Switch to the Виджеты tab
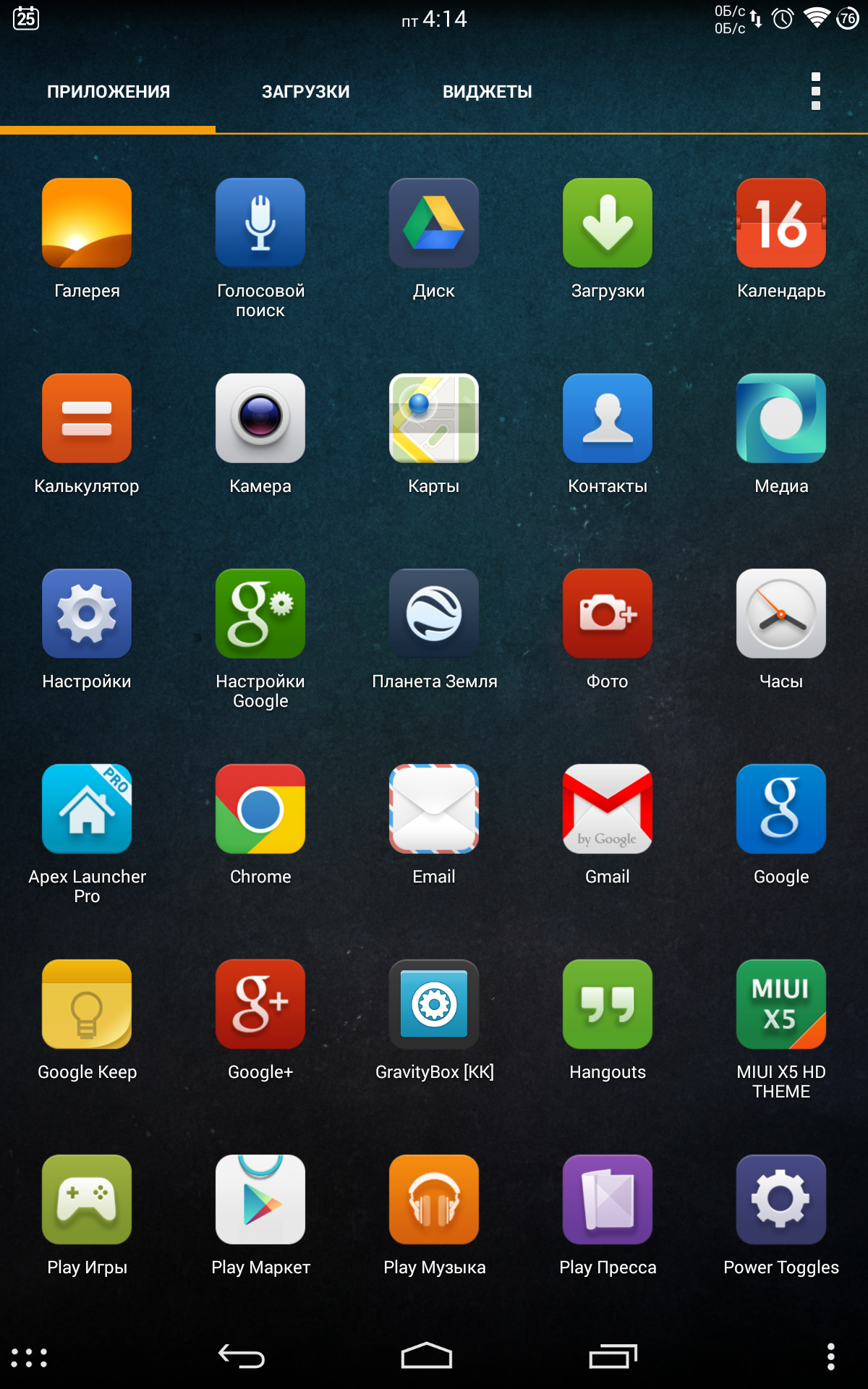Image resolution: width=868 pixels, height=1389 pixels. pos(487,92)
